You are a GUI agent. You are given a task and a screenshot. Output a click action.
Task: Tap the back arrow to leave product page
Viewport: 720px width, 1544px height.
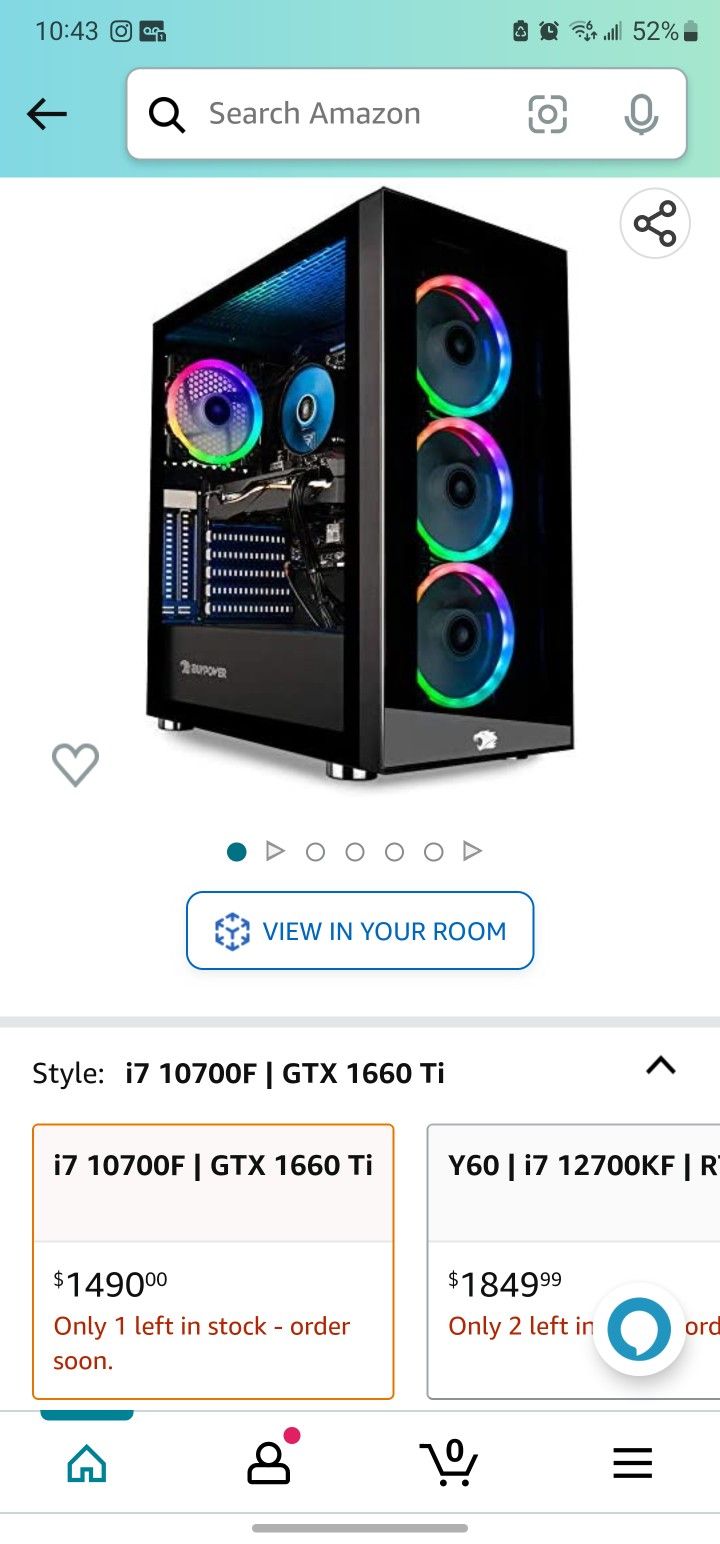[x=46, y=114]
